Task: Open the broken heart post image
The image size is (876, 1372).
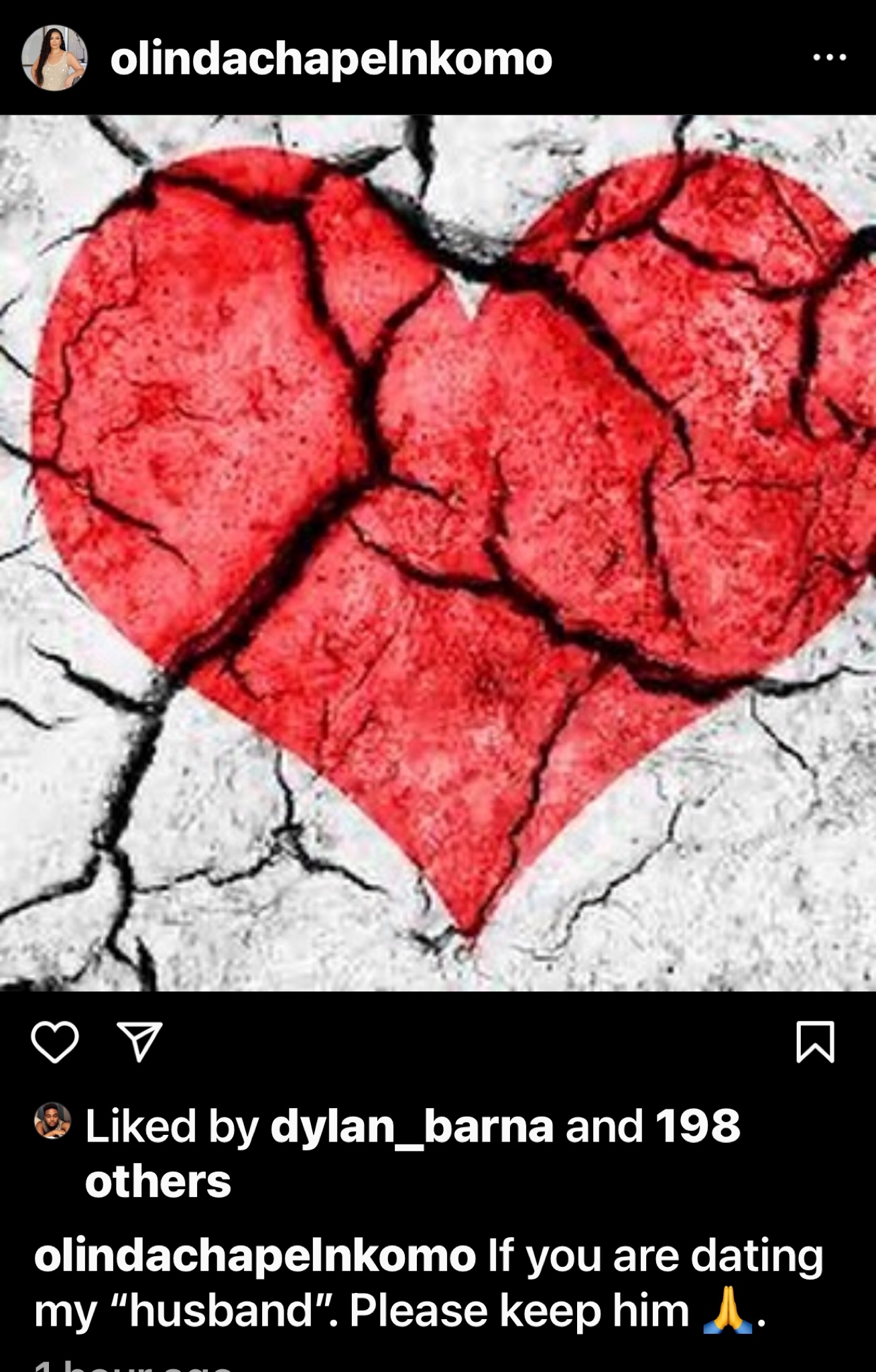Action: point(438,553)
